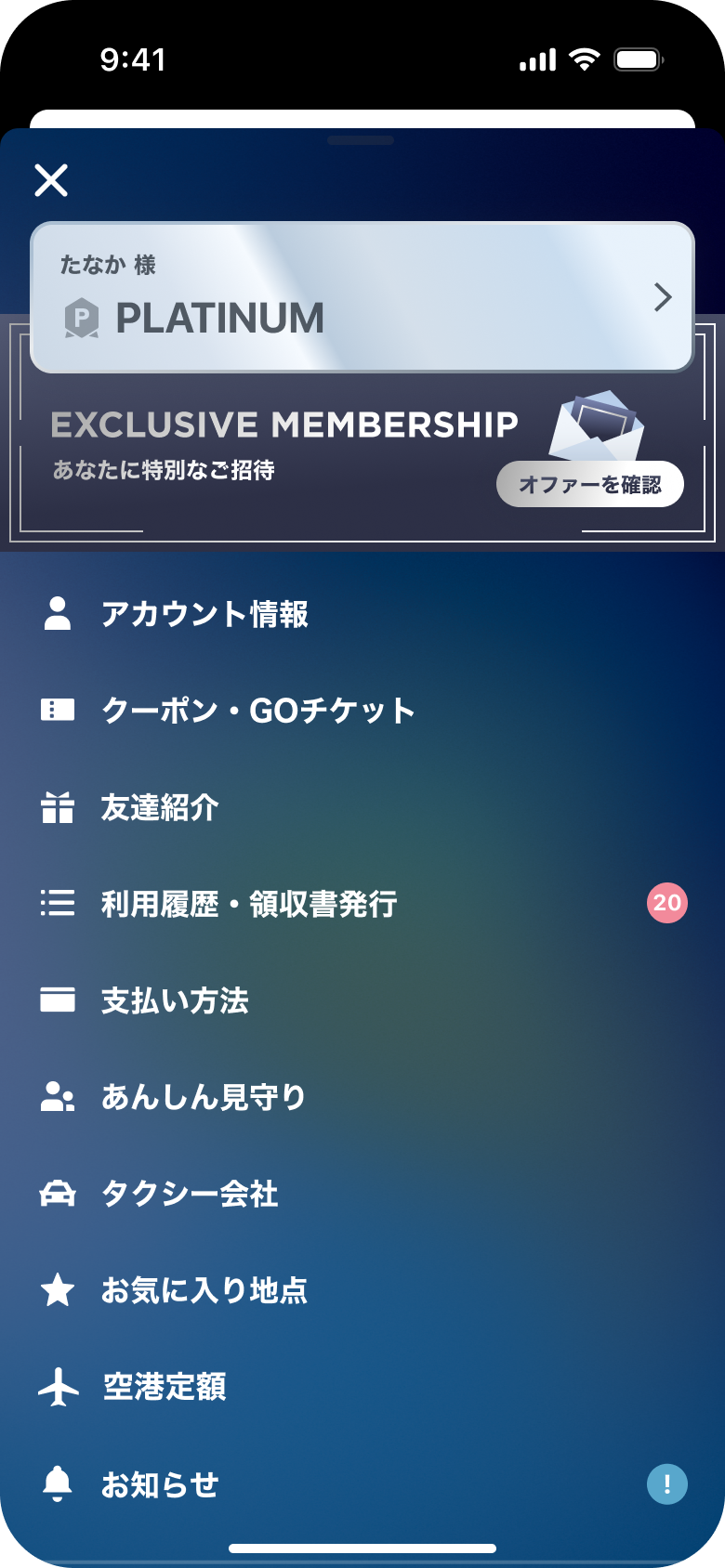The height and width of the screenshot is (1568, 725).
Task: Click the taxi icon beside タクシー会社
Action: tap(57, 1193)
